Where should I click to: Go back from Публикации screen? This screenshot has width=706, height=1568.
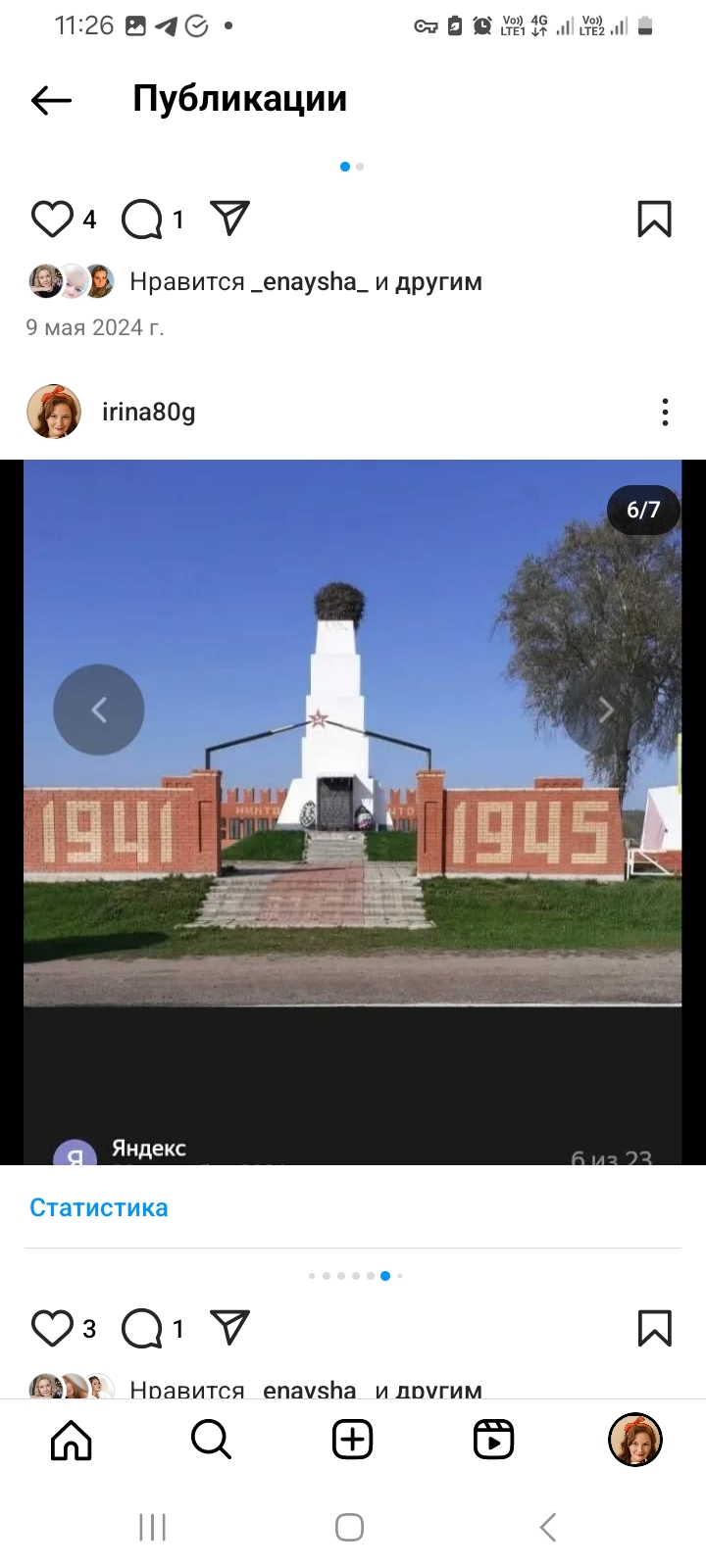(51, 99)
